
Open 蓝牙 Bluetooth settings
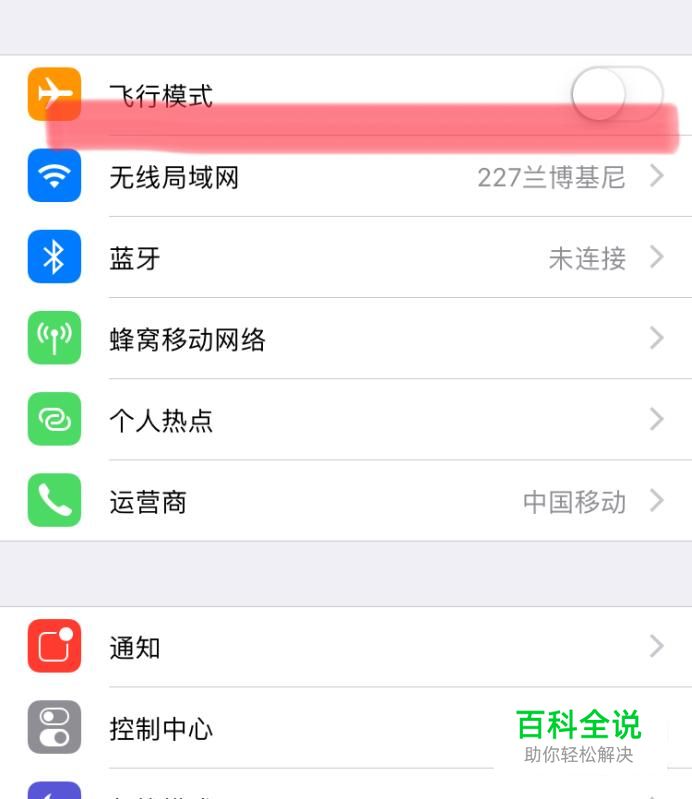[x=346, y=258]
